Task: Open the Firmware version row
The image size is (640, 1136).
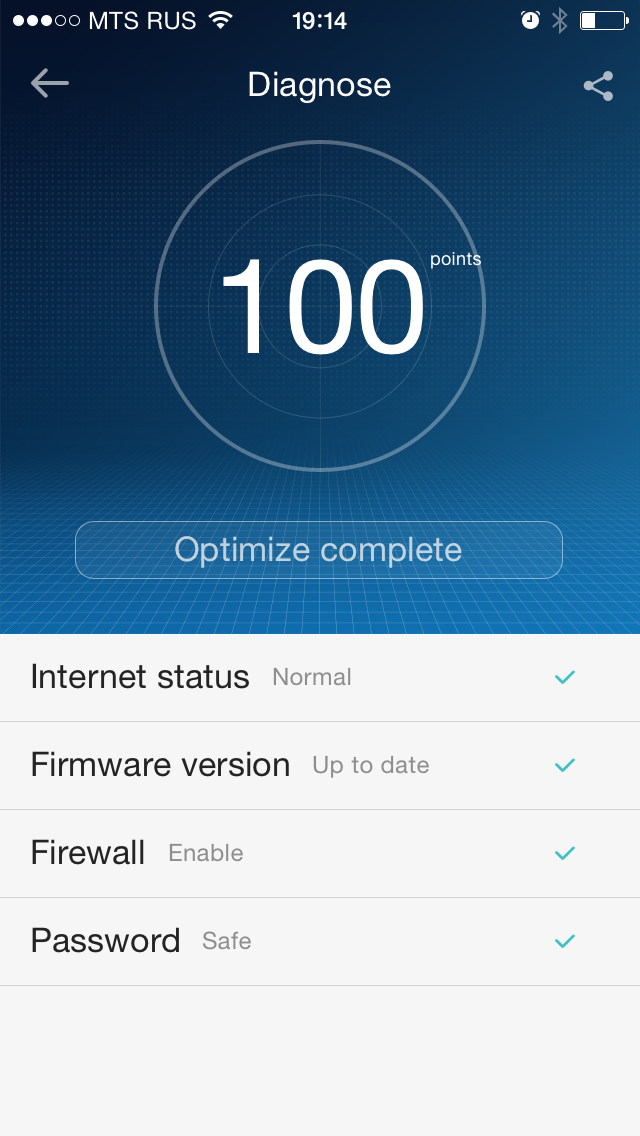Action: click(320, 765)
